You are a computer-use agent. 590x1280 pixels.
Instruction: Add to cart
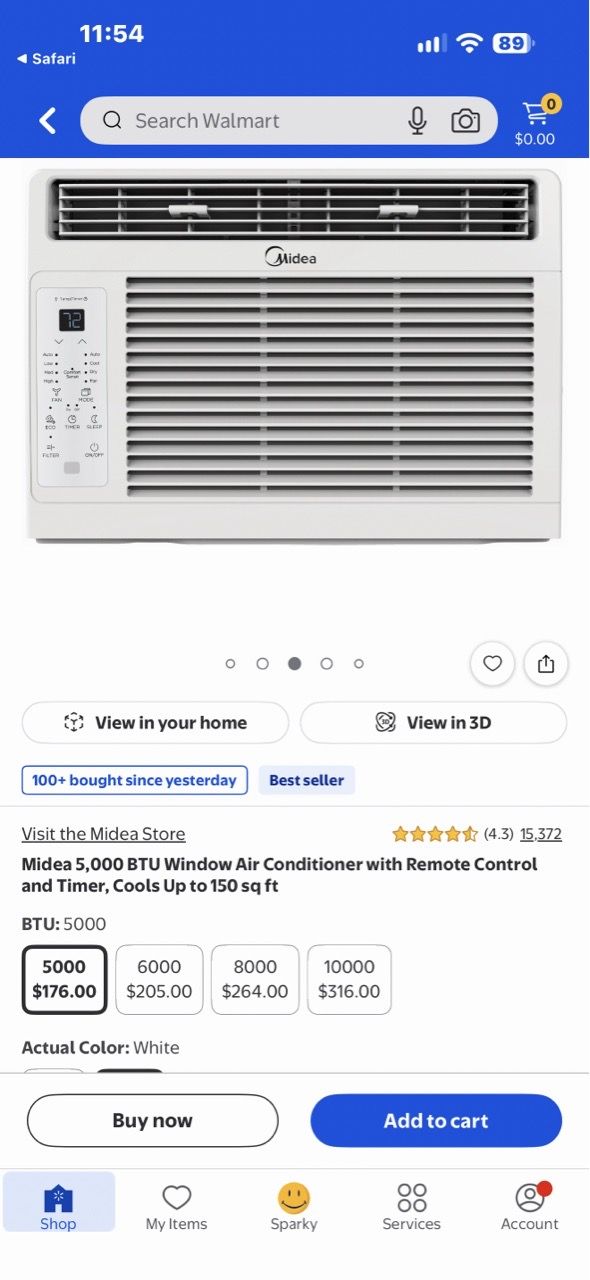click(436, 1120)
